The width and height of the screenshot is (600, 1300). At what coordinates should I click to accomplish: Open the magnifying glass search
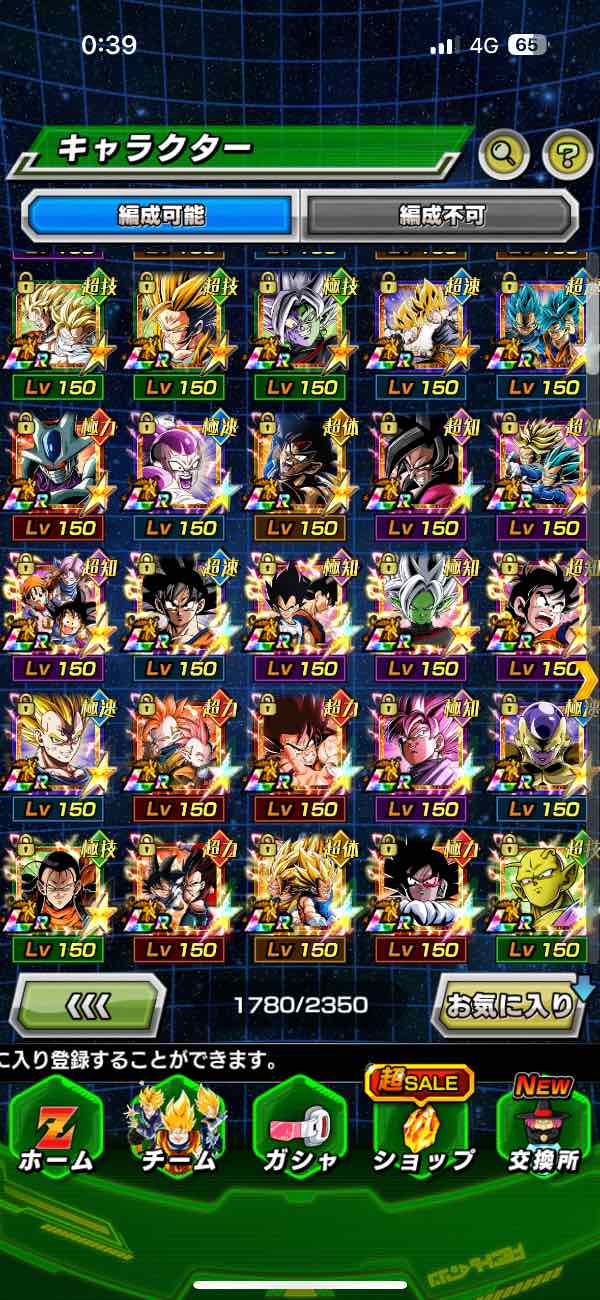coord(504,154)
